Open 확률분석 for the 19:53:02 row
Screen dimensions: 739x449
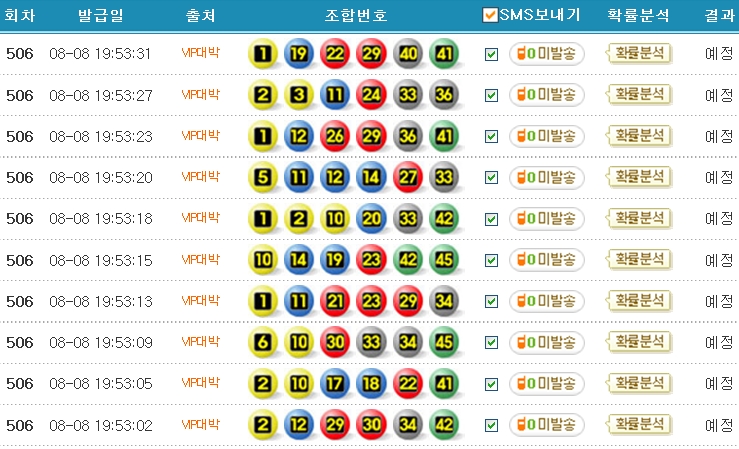point(639,423)
